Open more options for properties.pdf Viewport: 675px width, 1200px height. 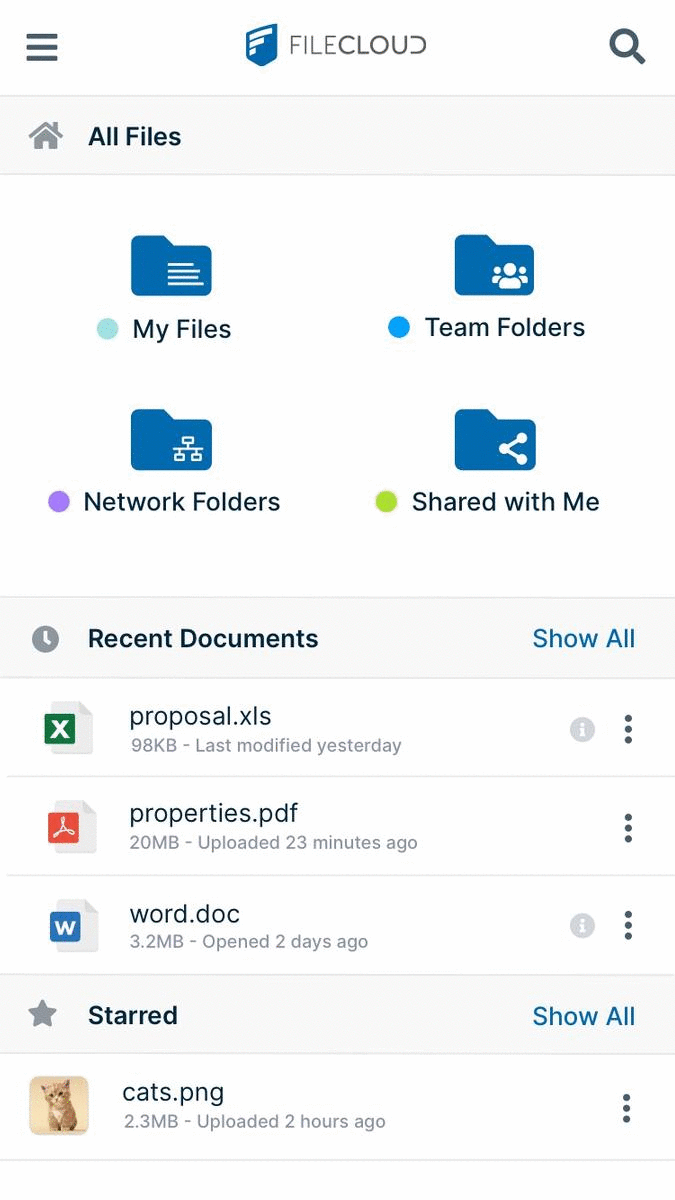[x=628, y=827]
